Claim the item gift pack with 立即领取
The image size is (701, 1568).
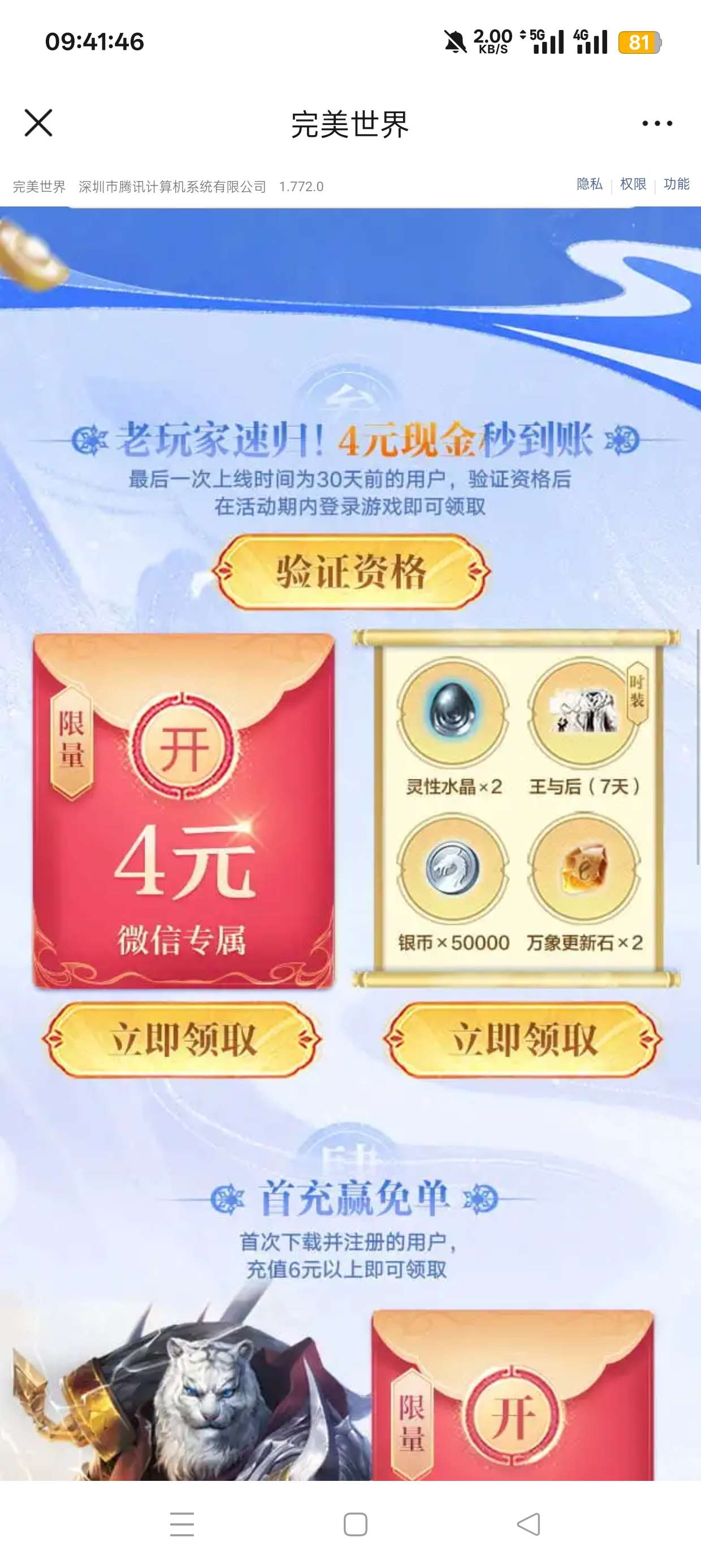point(523,1039)
